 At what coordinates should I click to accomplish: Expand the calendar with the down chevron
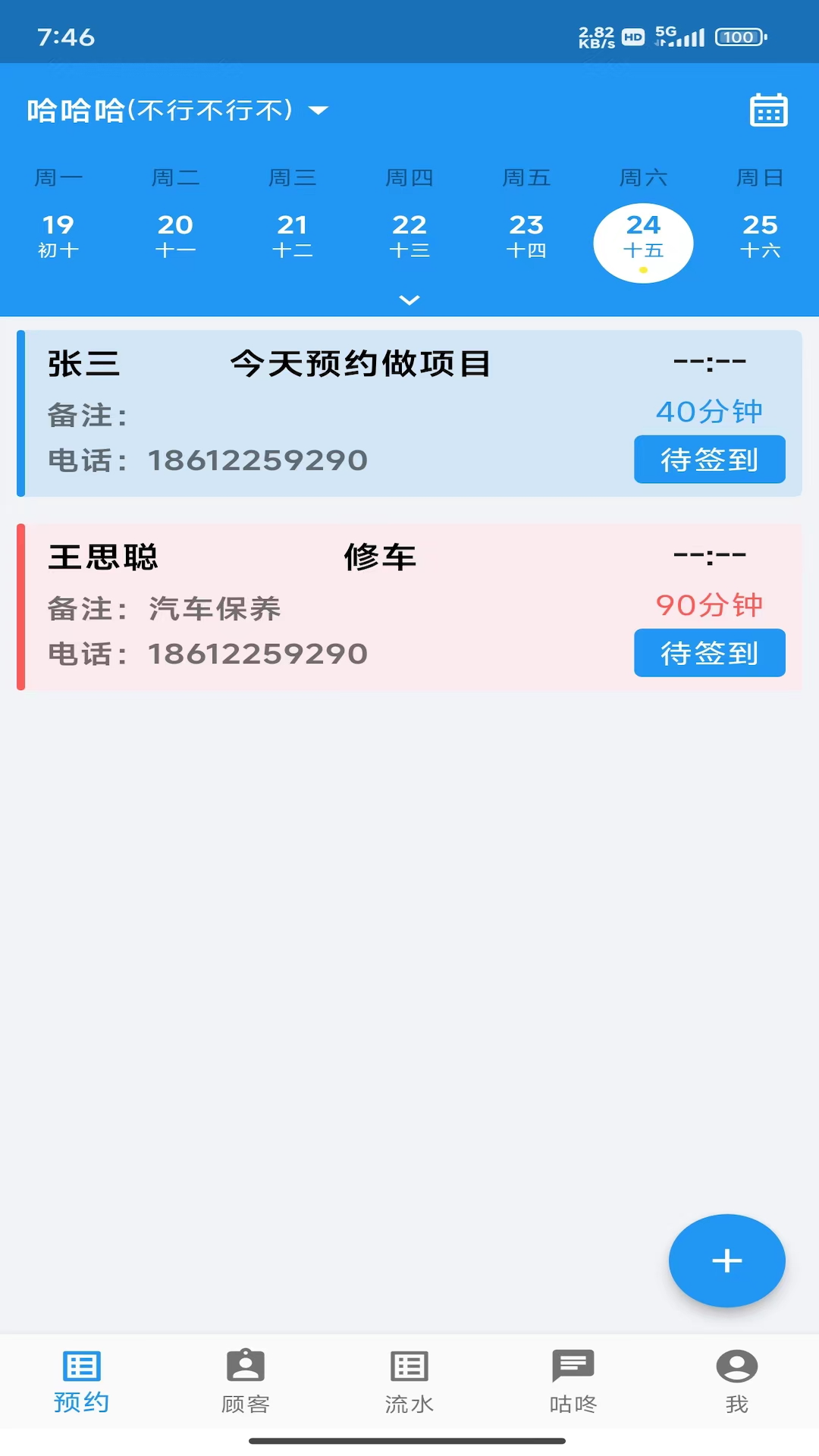pyautogui.click(x=409, y=300)
